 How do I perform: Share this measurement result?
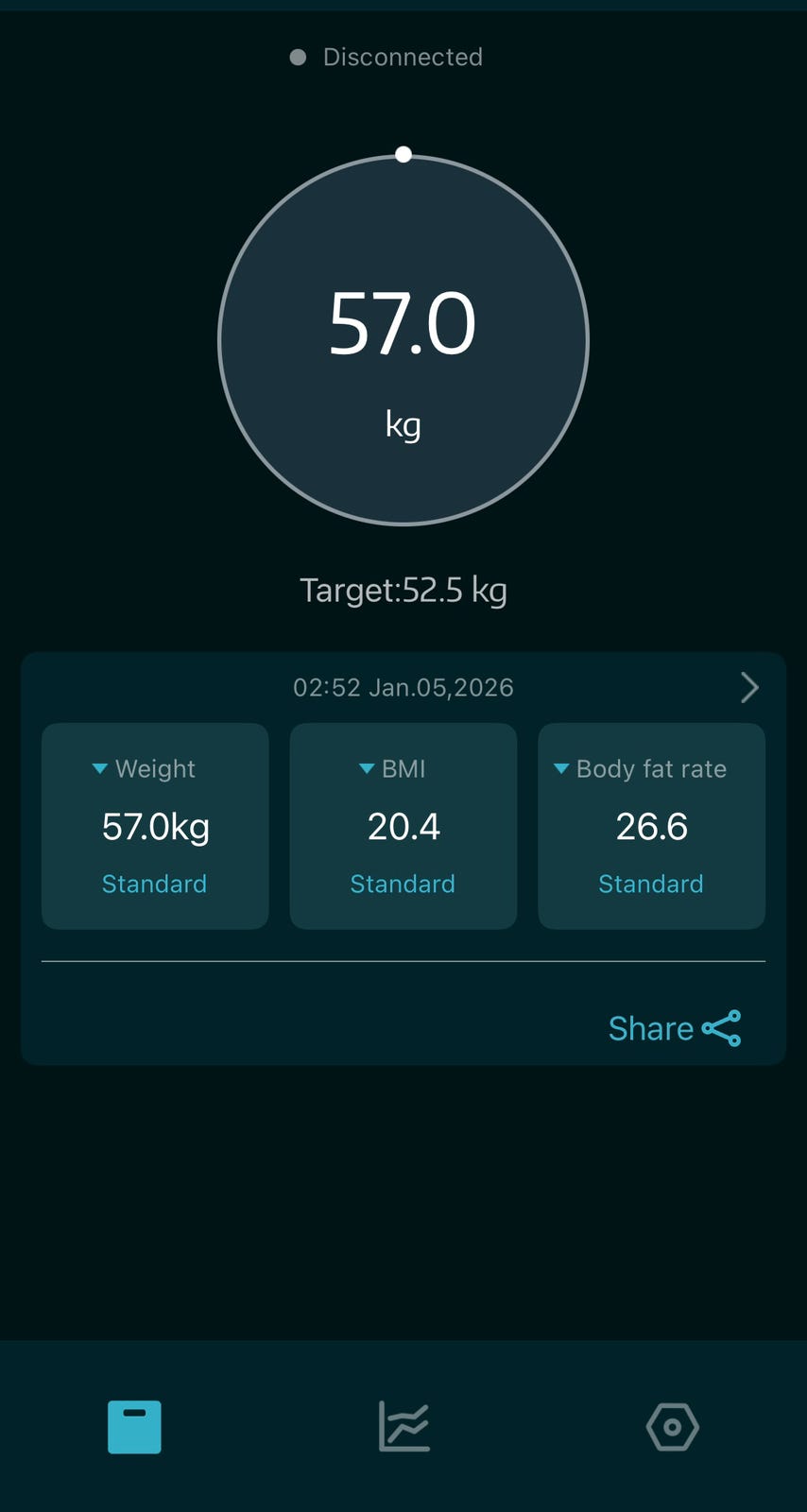674,1028
